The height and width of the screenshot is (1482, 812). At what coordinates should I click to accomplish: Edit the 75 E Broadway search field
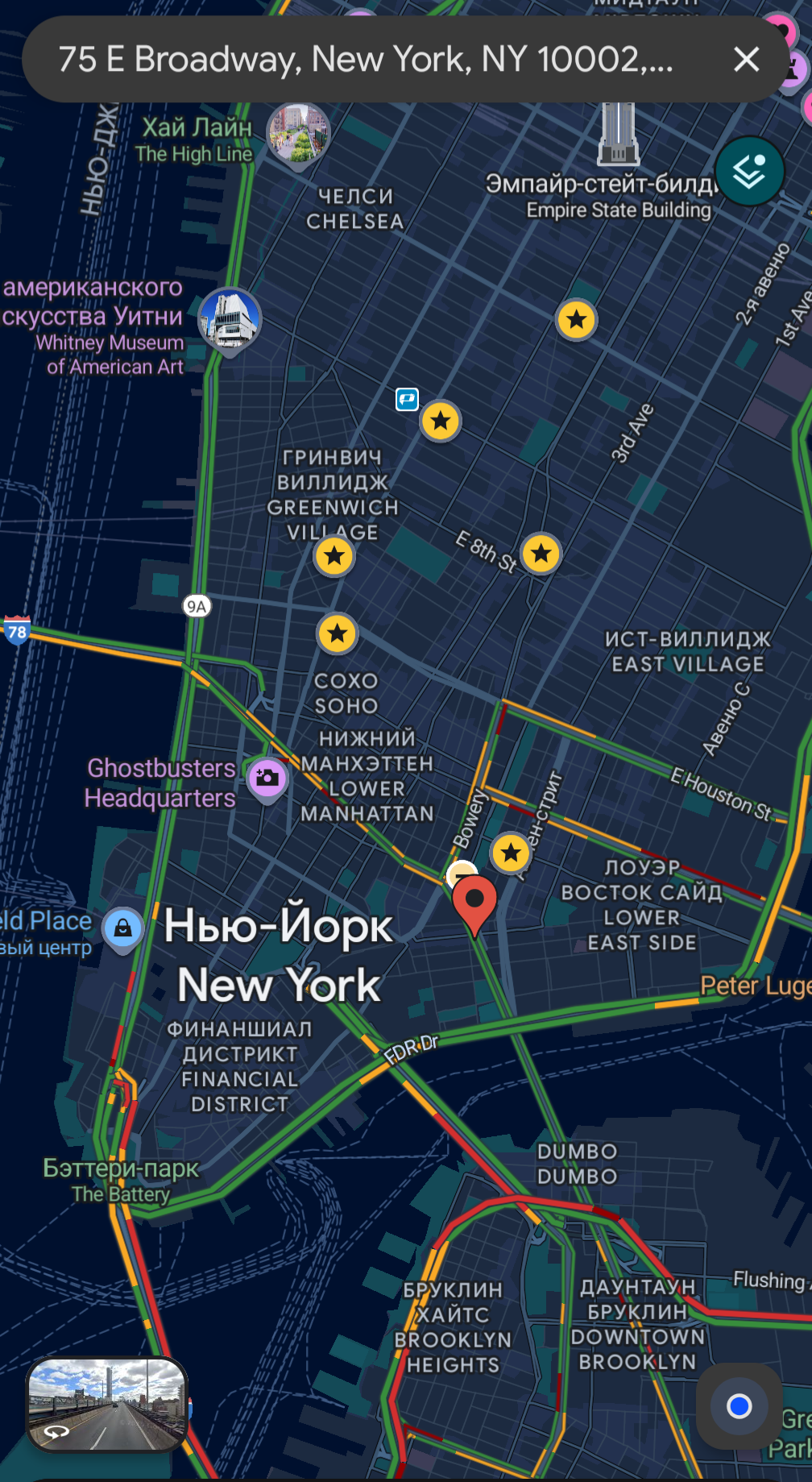366,59
